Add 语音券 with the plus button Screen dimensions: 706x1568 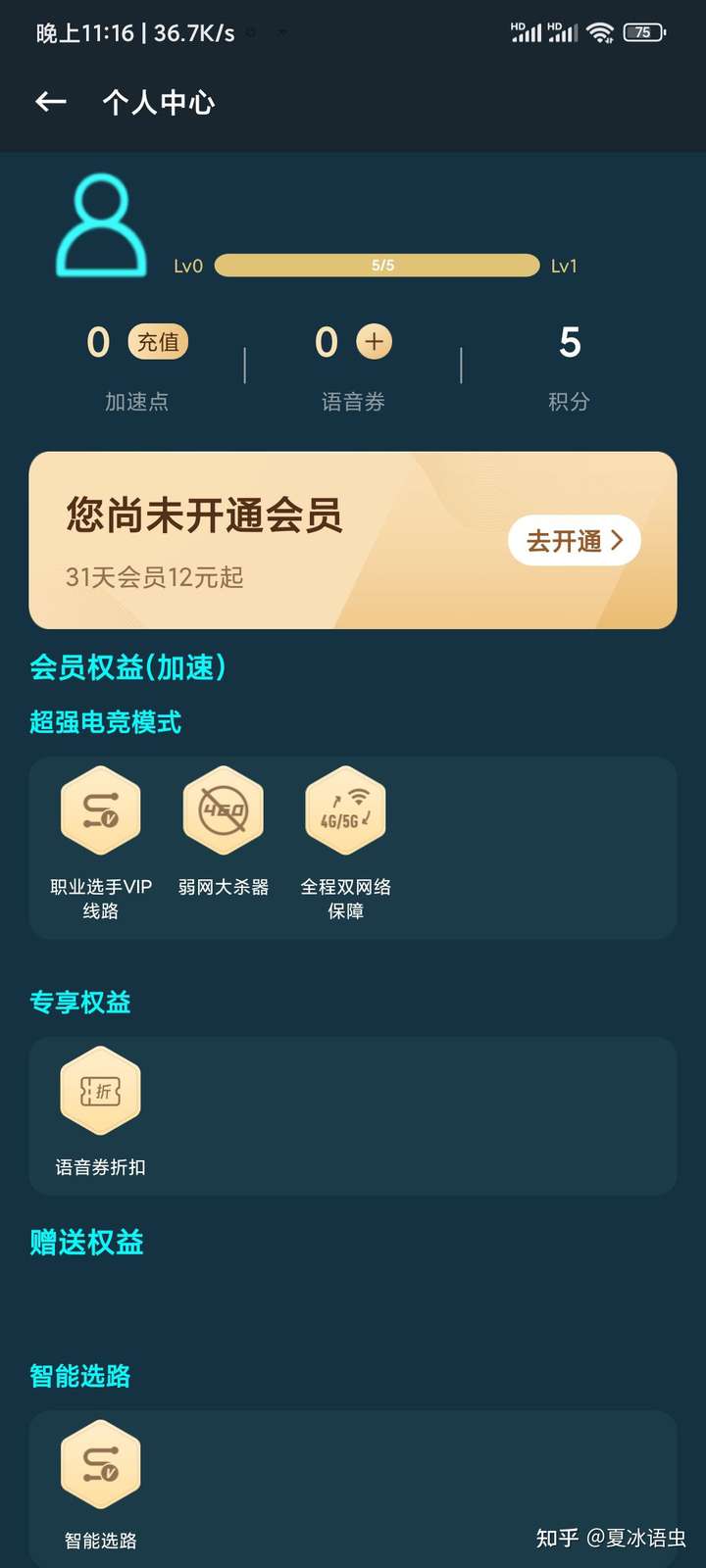click(x=374, y=342)
